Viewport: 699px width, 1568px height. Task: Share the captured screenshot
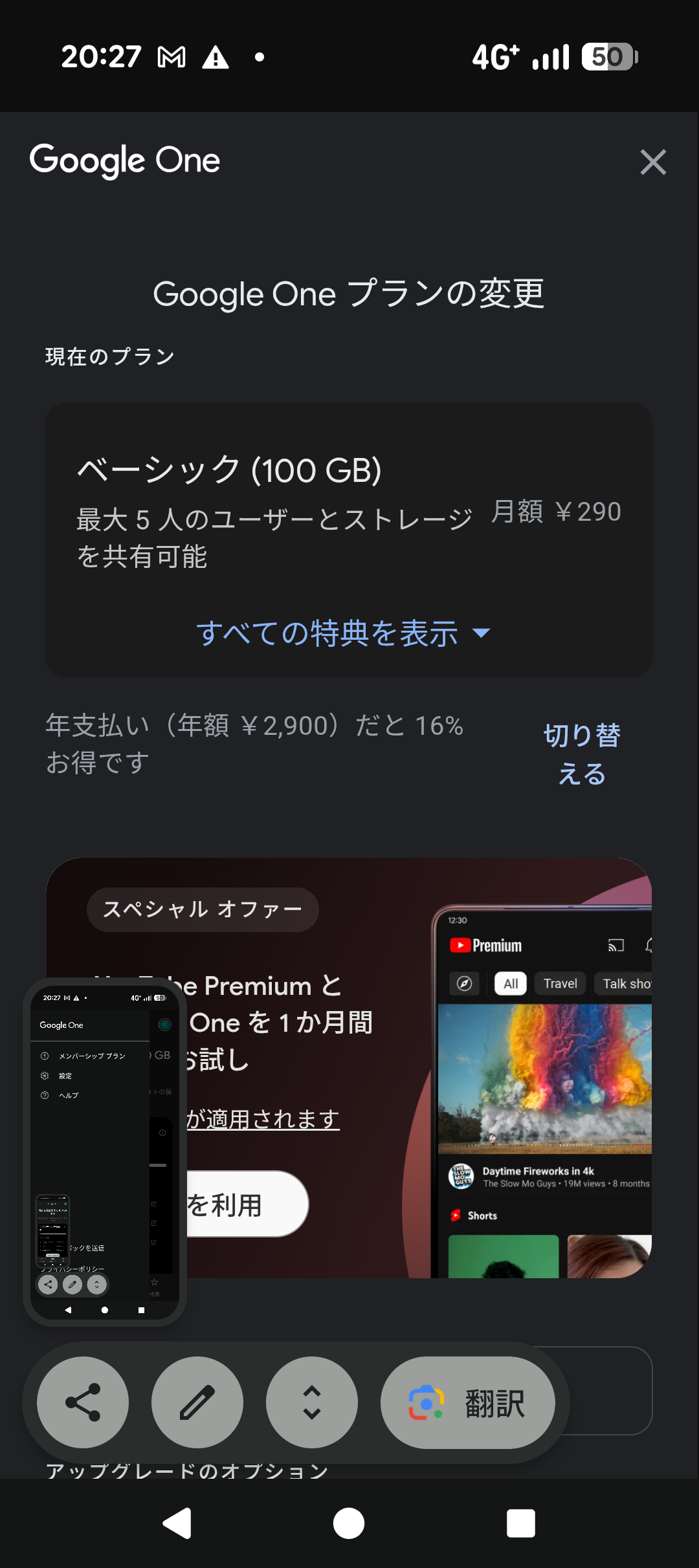coord(83,1402)
